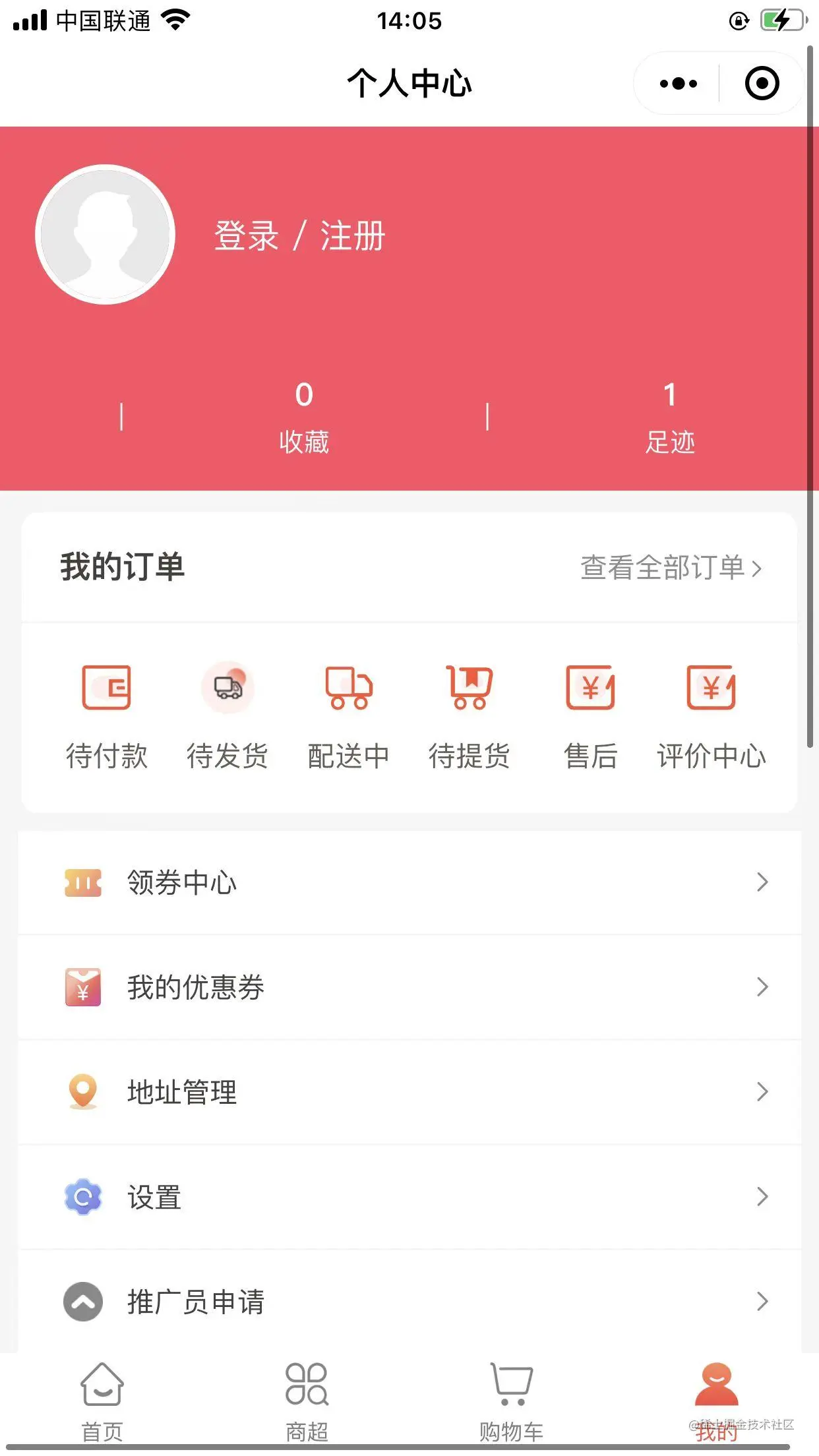Close the mini program with the circle button

762,84
